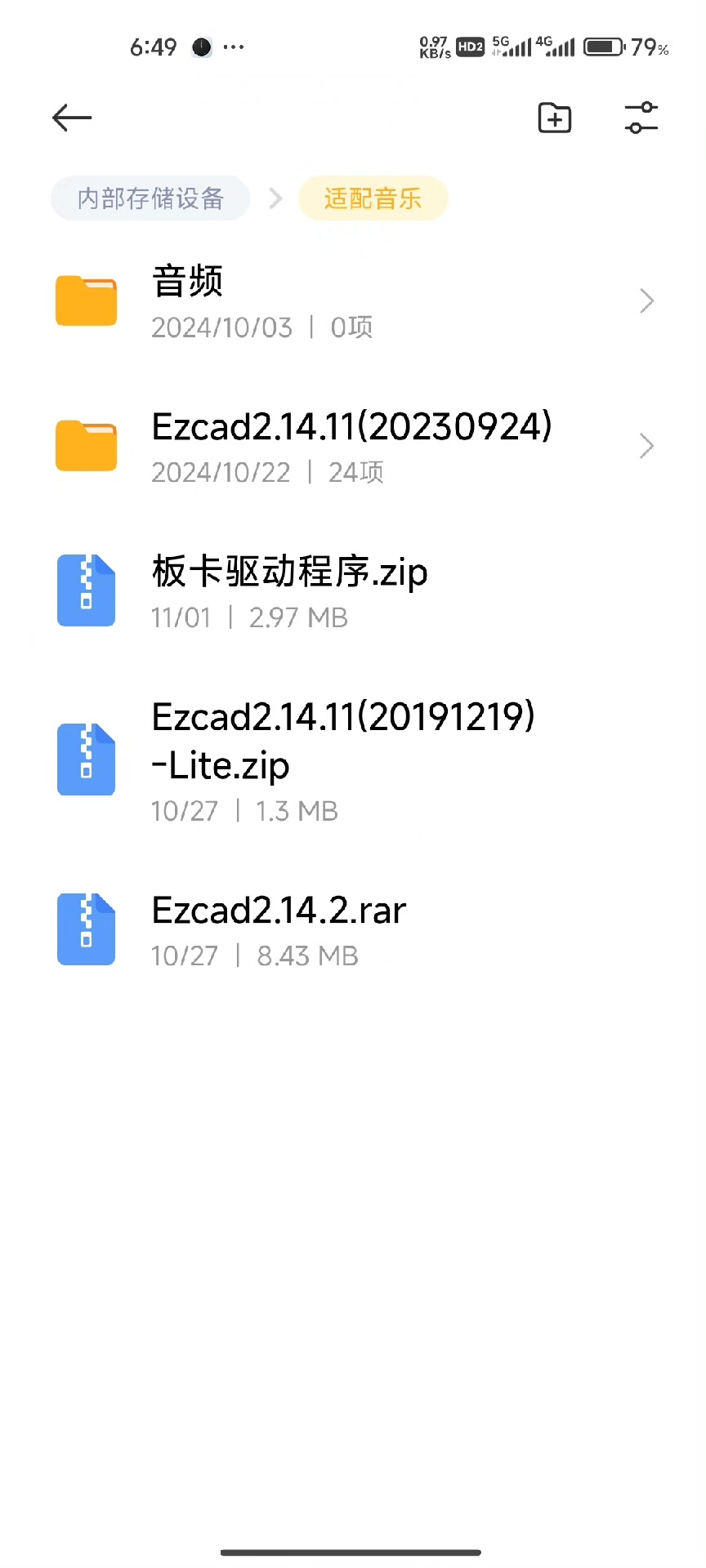The height and width of the screenshot is (1568, 706).
Task: Open the sort and filter options
Action: click(641, 118)
